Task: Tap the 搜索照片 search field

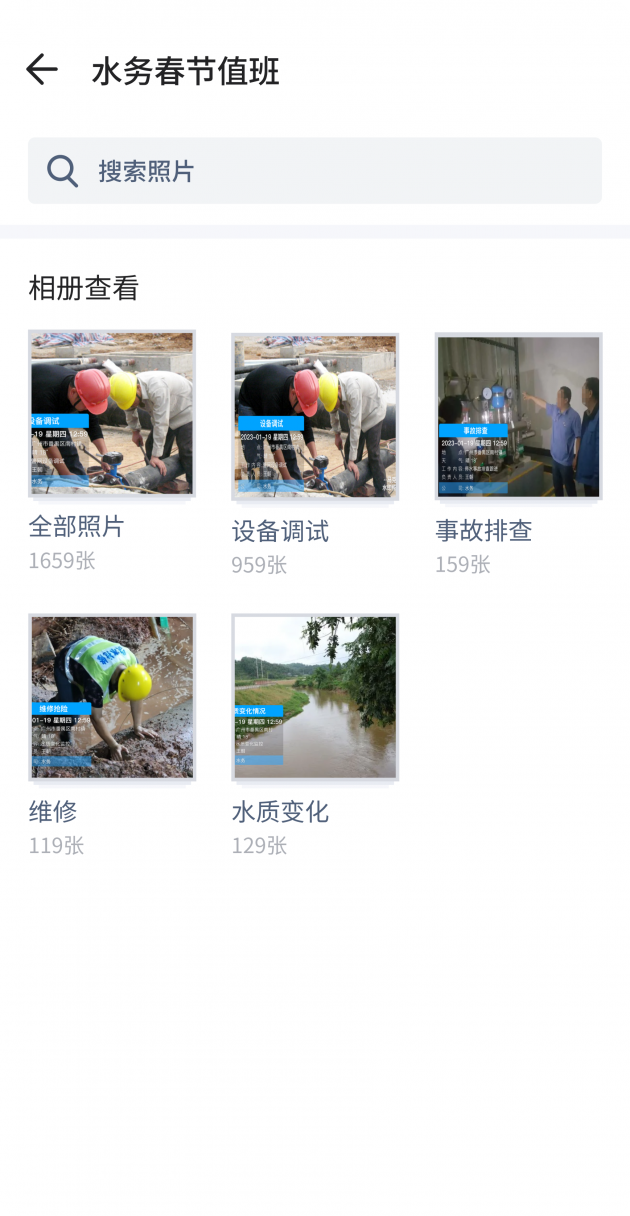Action: 315,171
